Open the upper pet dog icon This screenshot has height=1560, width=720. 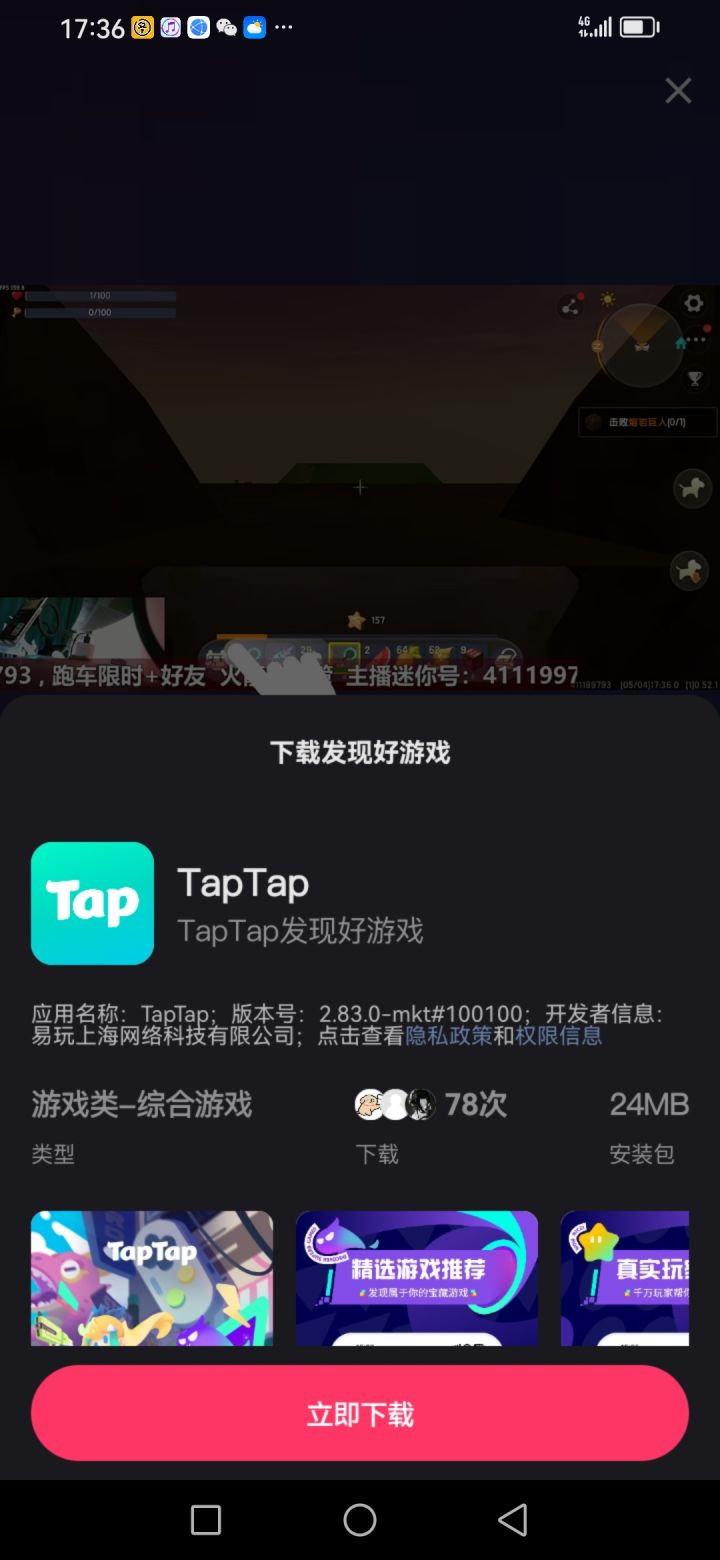pyautogui.click(x=692, y=487)
